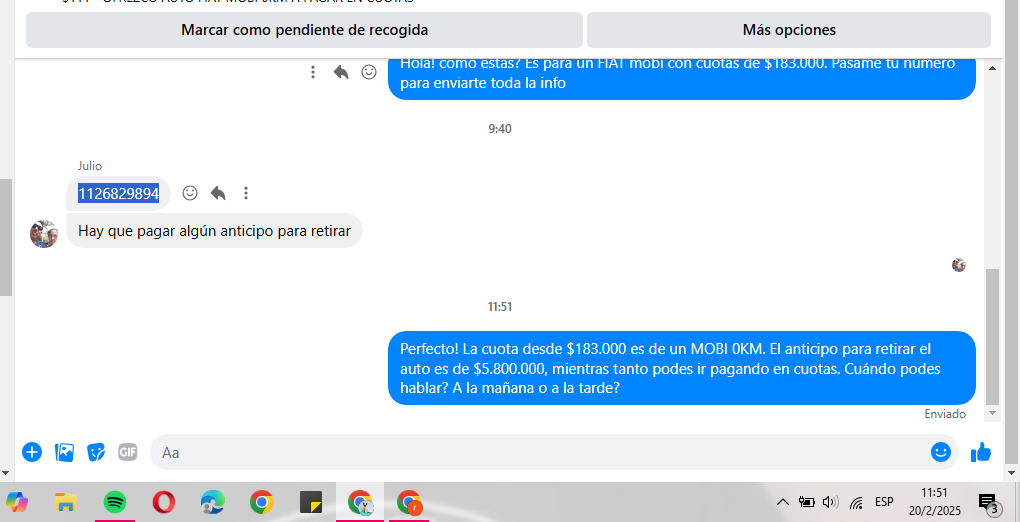Mark listing as pending pickup
This screenshot has width=1020, height=522.
(x=304, y=30)
